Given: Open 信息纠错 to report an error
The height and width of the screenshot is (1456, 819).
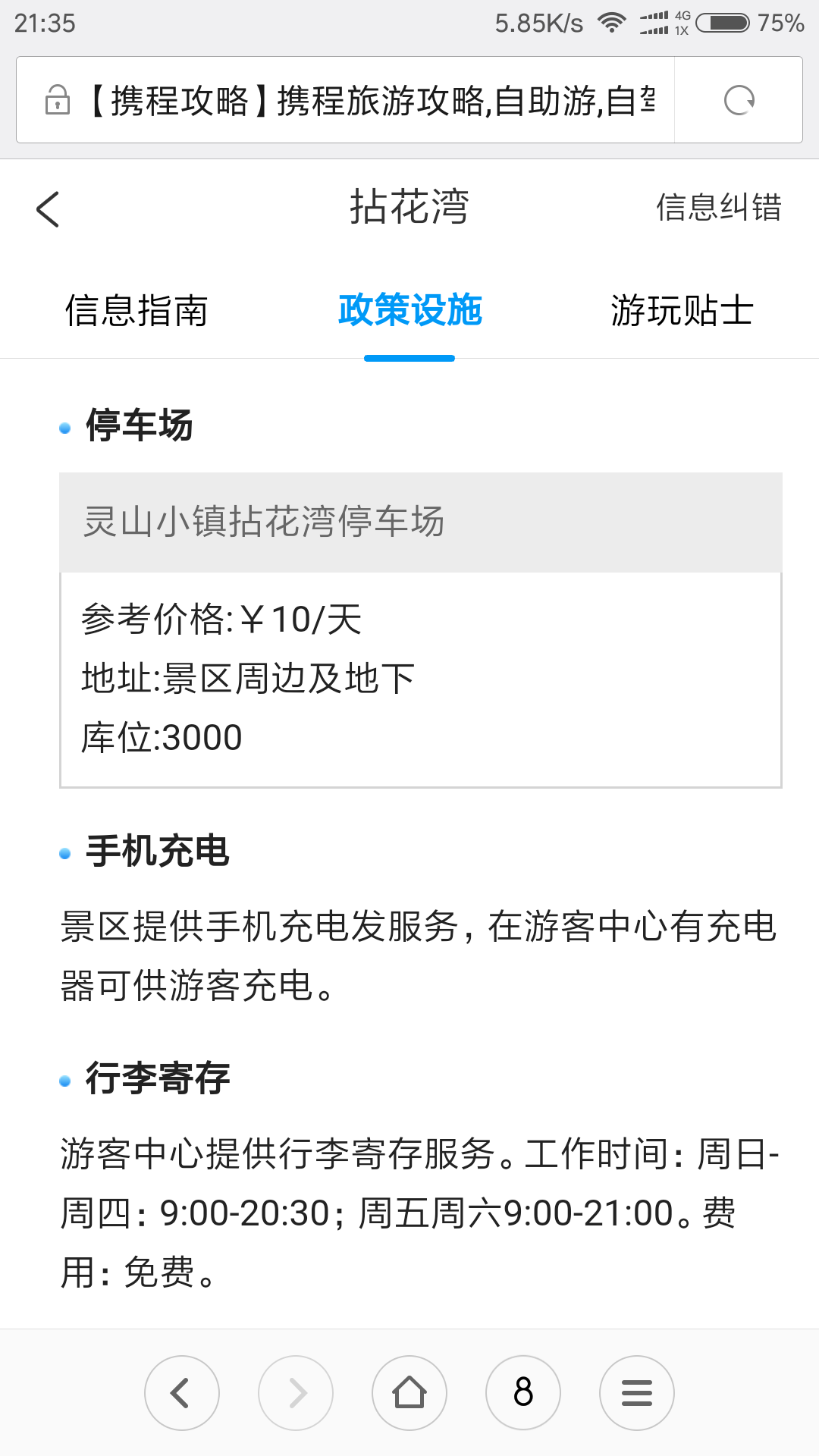Looking at the screenshot, I should pos(718,208).
